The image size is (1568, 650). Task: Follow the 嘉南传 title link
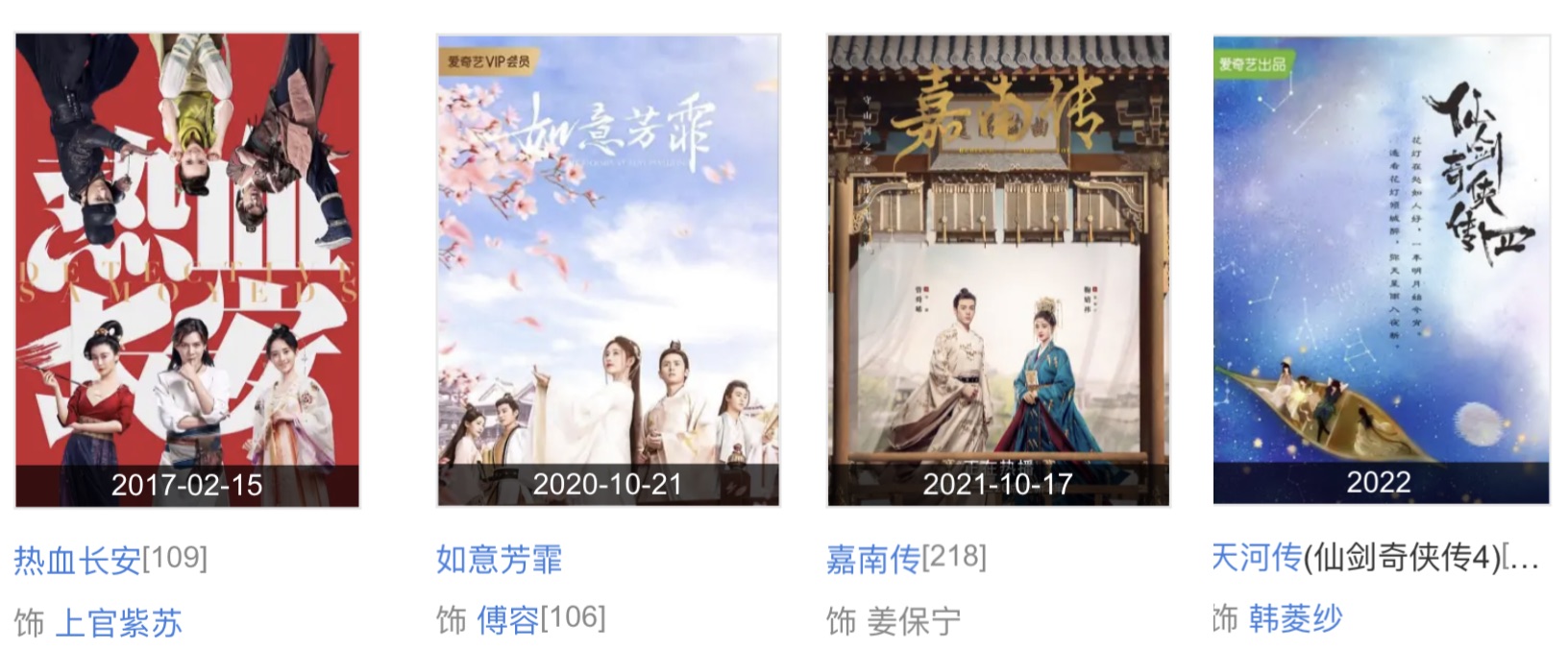click(x=872, y=559)
